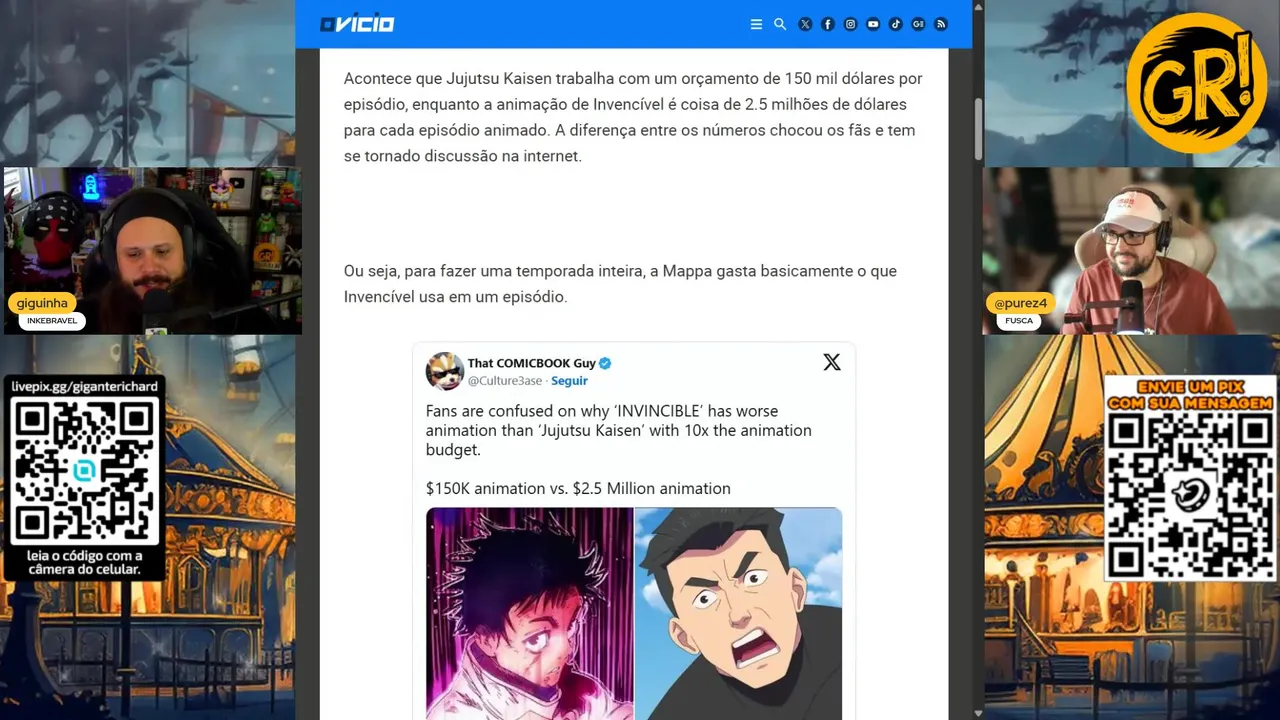Image resolution: width=1280 pixels, height=720 pixels.
Task: Open the X logo on the embedded tweet
Action: (831, 362)
